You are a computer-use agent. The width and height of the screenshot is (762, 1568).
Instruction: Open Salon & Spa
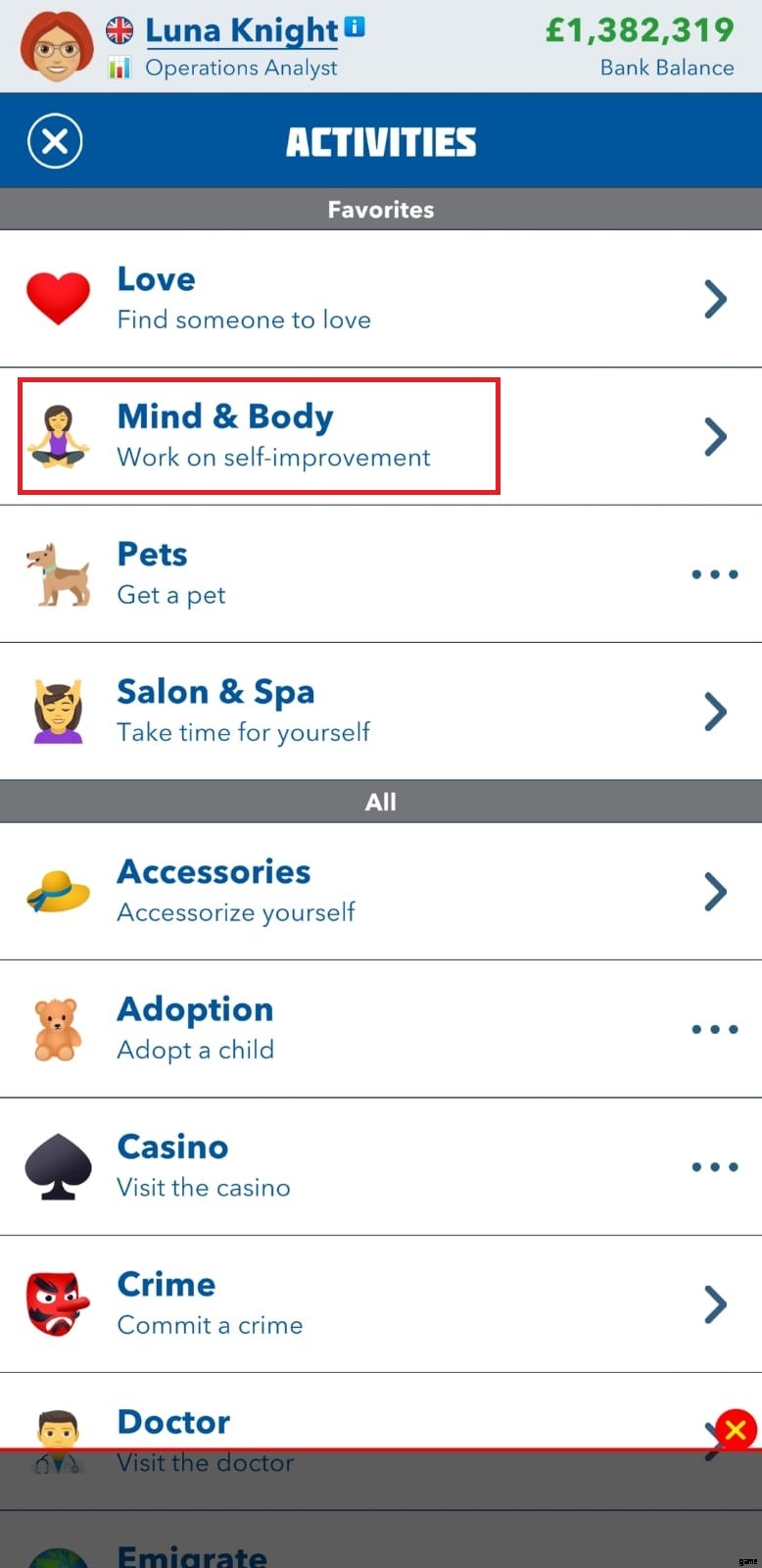point(380,711)
